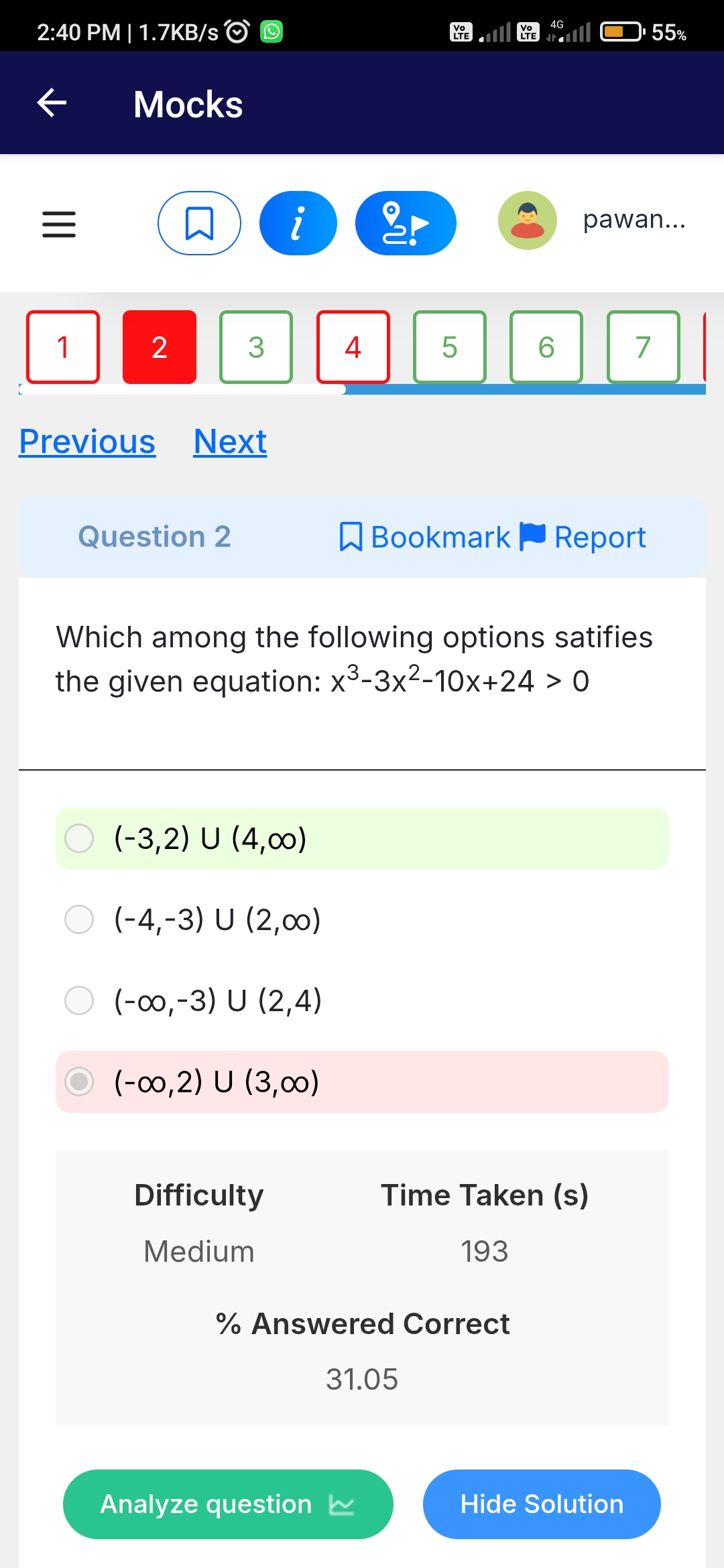Go back from the Mocks screen
Screen dimensions: 724x1568
point(52,103)
